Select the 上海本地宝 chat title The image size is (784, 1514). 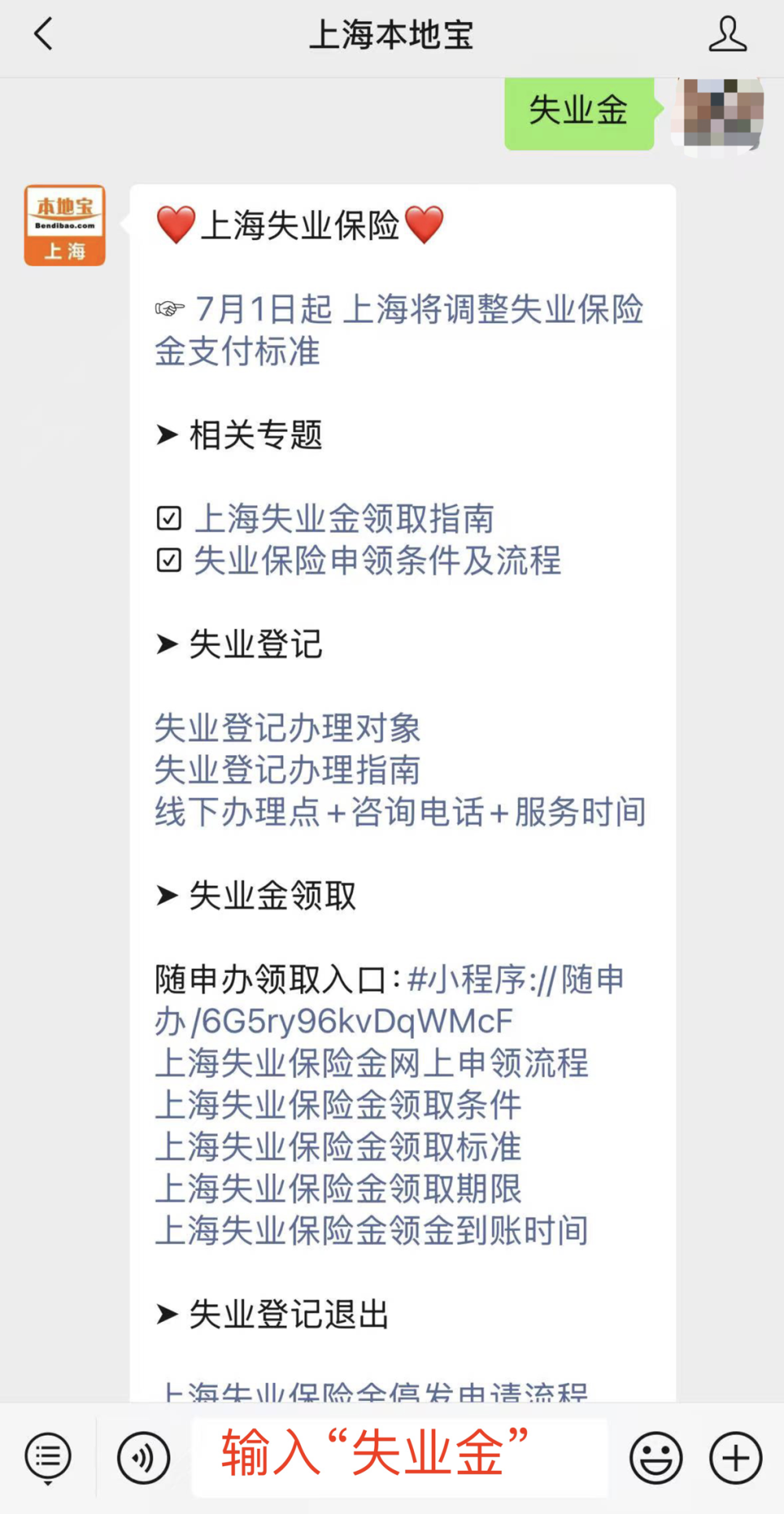(392, 34)
